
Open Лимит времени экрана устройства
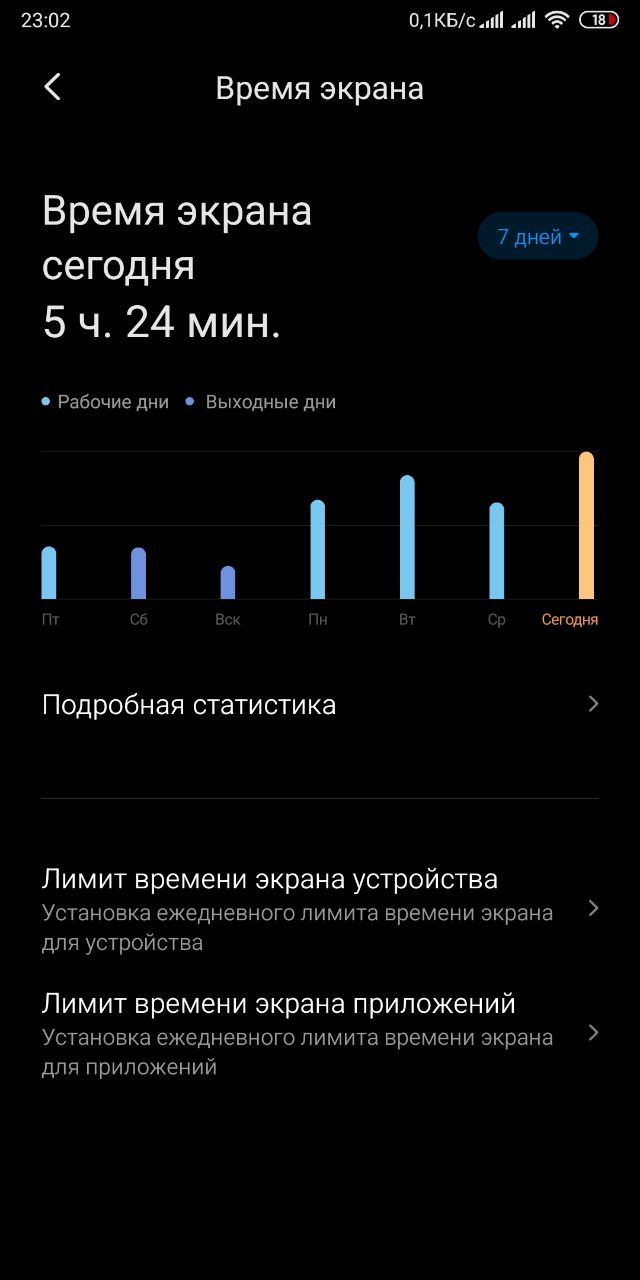320,909
